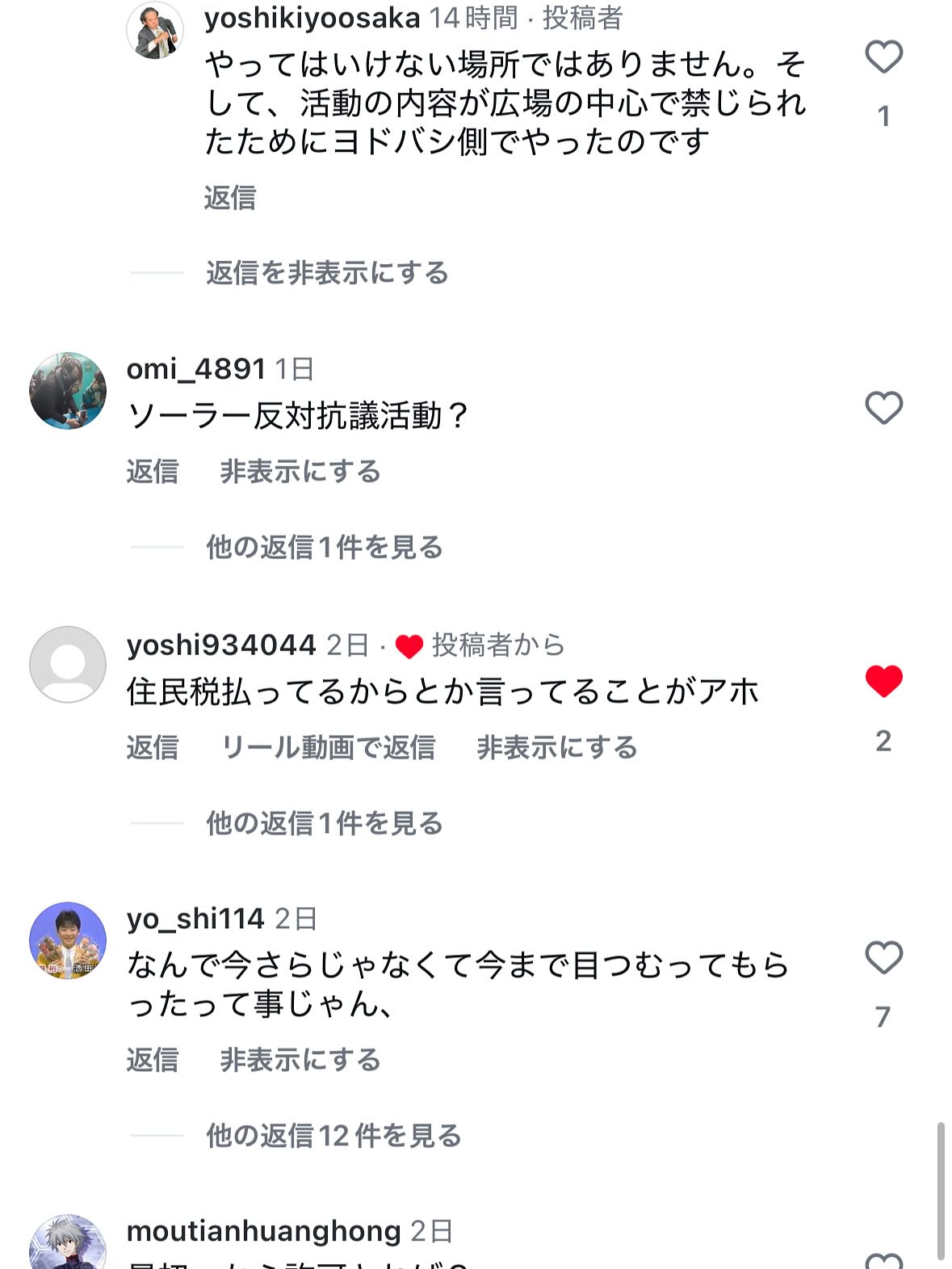Viewport: 952px width, 1269px height.
Task: Hide yo_shi114's comment with 非表示にする
Action: tap(300, 1060)
